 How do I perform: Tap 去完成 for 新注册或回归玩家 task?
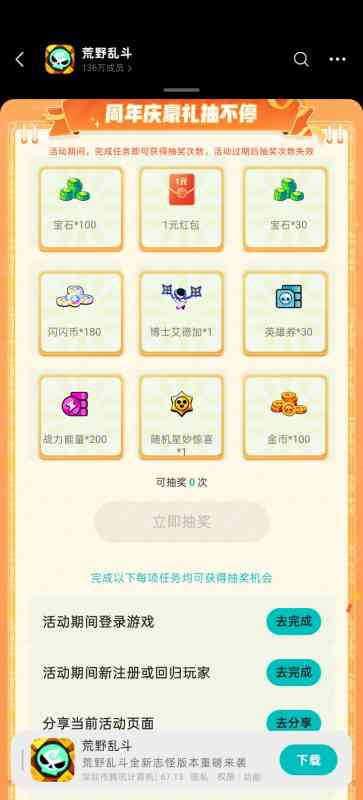pyautogui.click(x=294, y=672)
